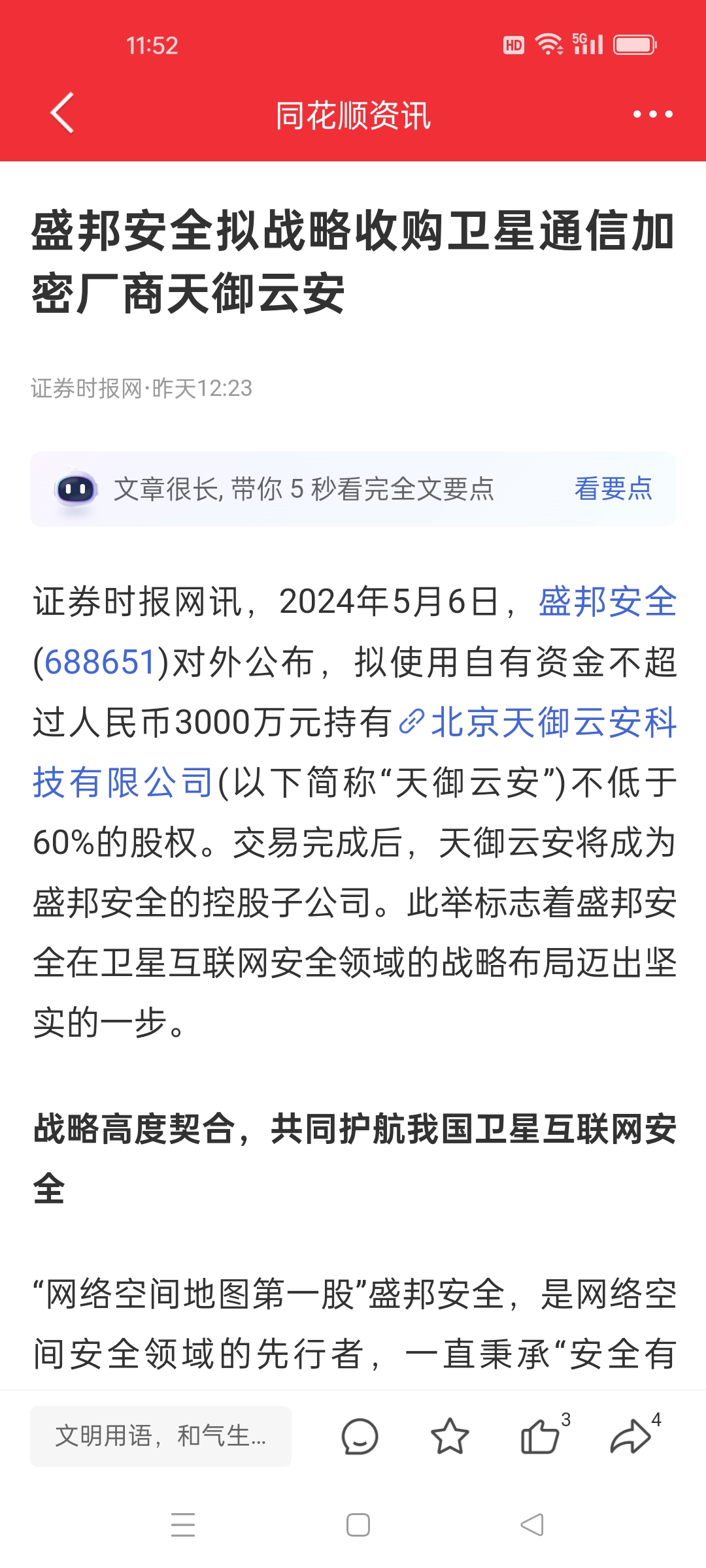Viewport: 706px width, 1568px height.
Task: Open the comments bubble icon
Action: pos(360,1437)
